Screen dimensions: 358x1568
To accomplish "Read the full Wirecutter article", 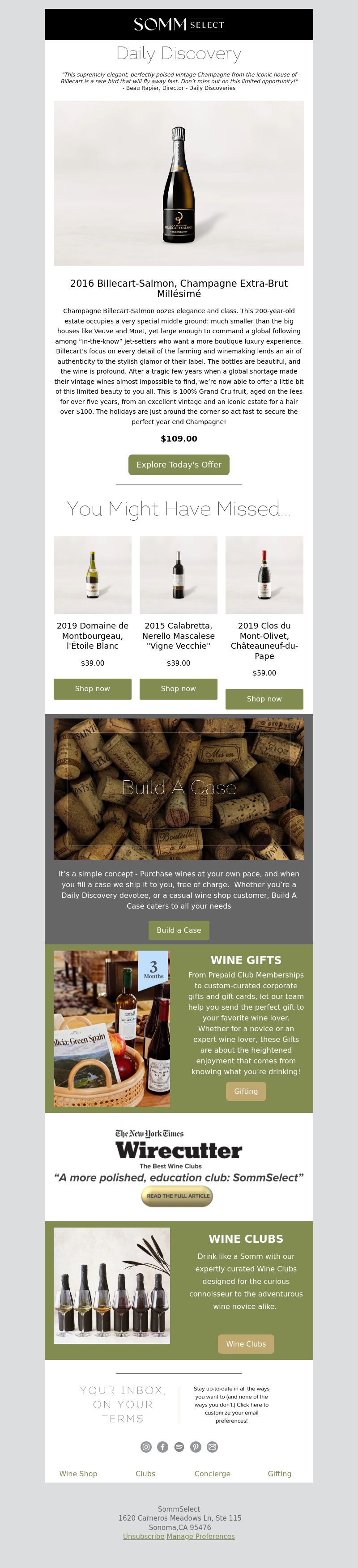I will 177,1195.
